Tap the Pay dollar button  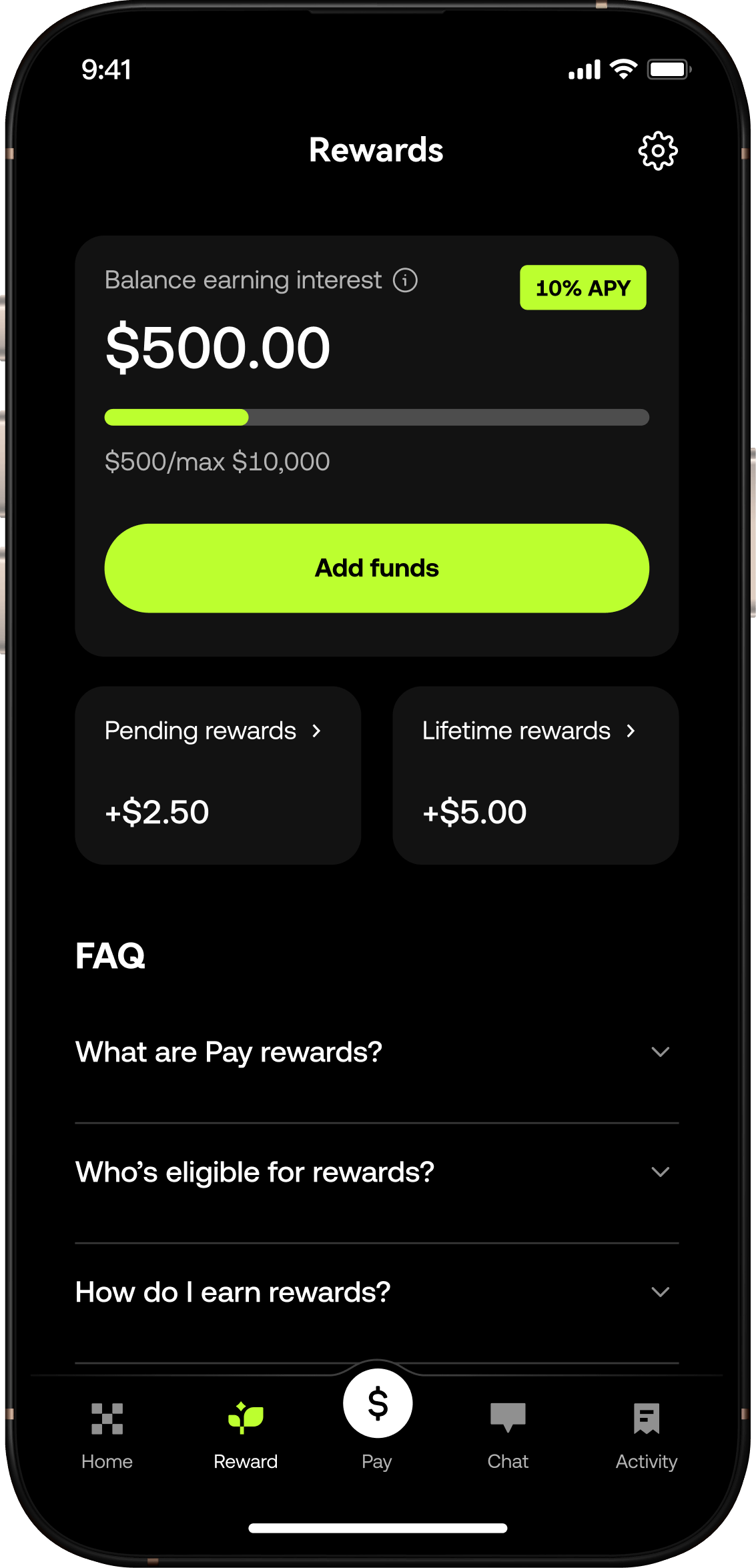378,1405
